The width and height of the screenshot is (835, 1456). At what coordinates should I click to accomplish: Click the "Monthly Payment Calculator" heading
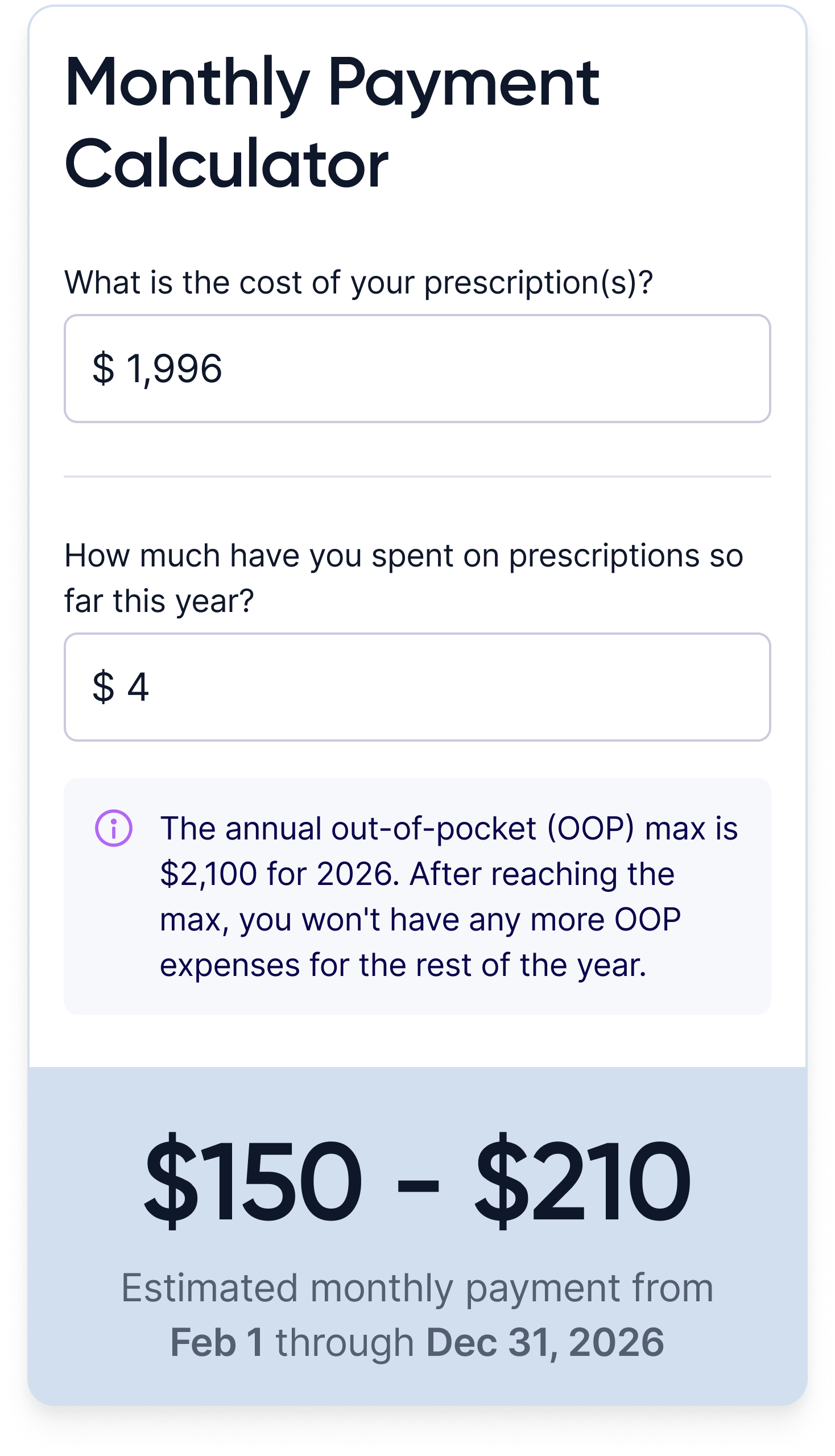333,121
